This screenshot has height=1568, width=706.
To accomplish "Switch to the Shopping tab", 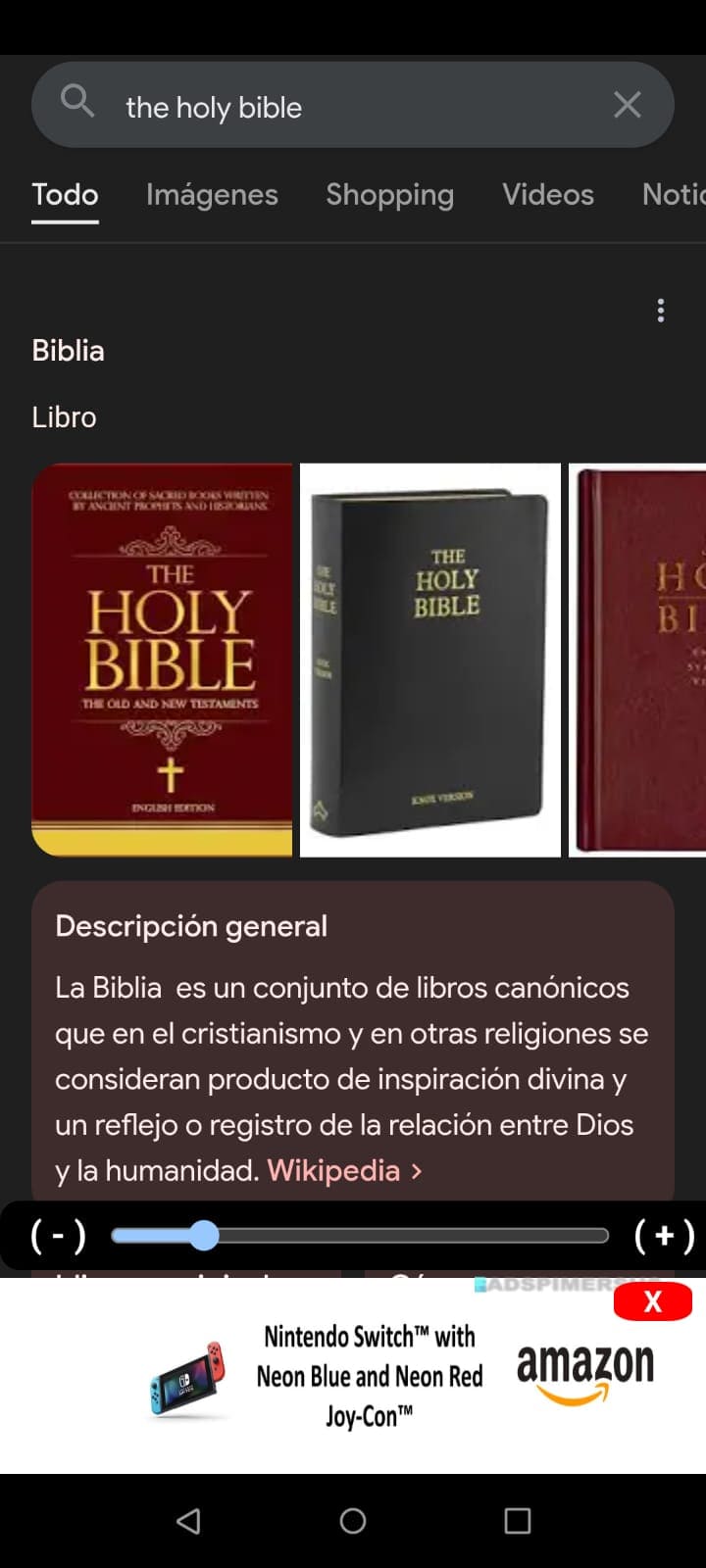I will tap(389, 195).
